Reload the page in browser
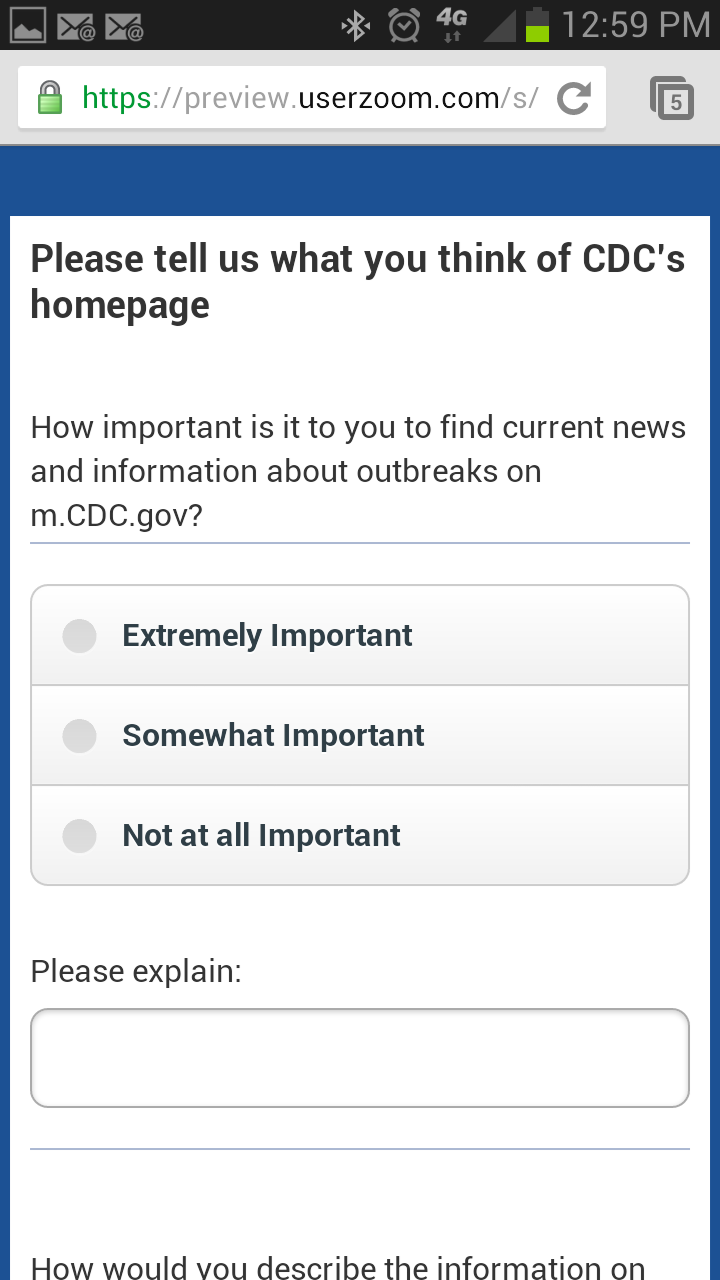 573,98
